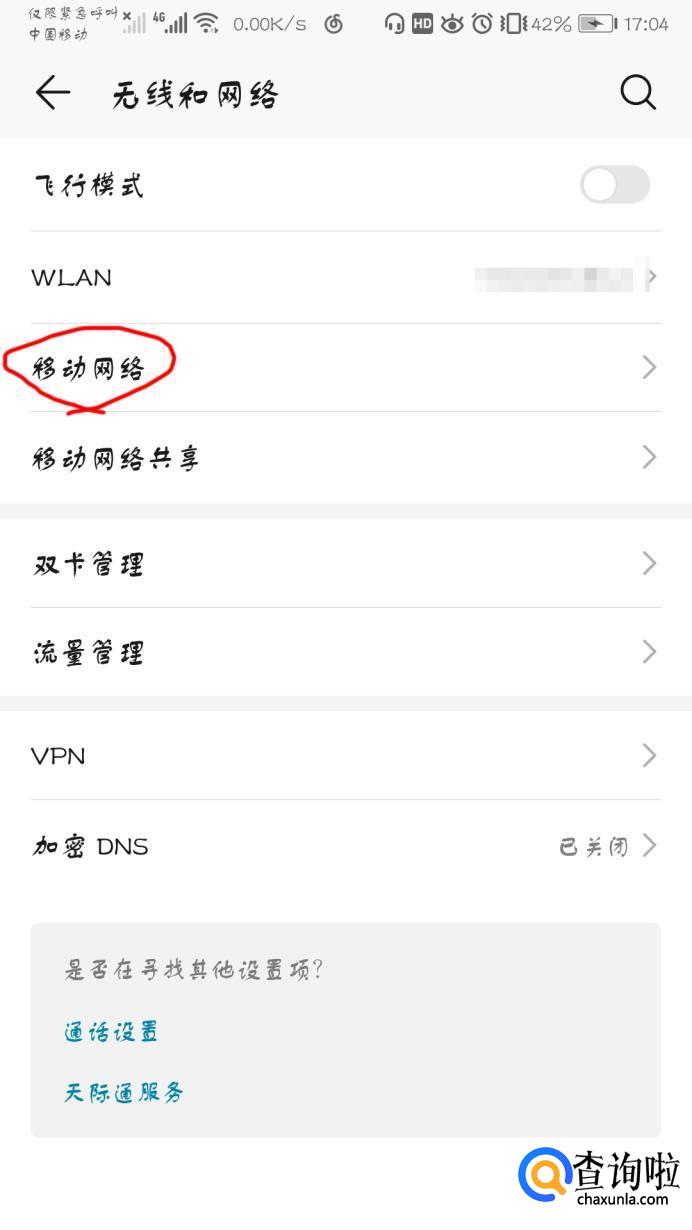
Task: Open WLAN settings
Action: 345,278
